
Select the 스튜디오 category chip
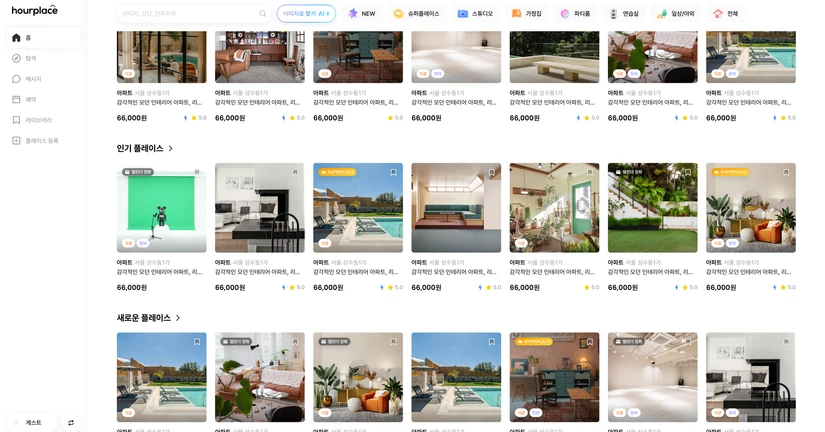pos(475,13)
